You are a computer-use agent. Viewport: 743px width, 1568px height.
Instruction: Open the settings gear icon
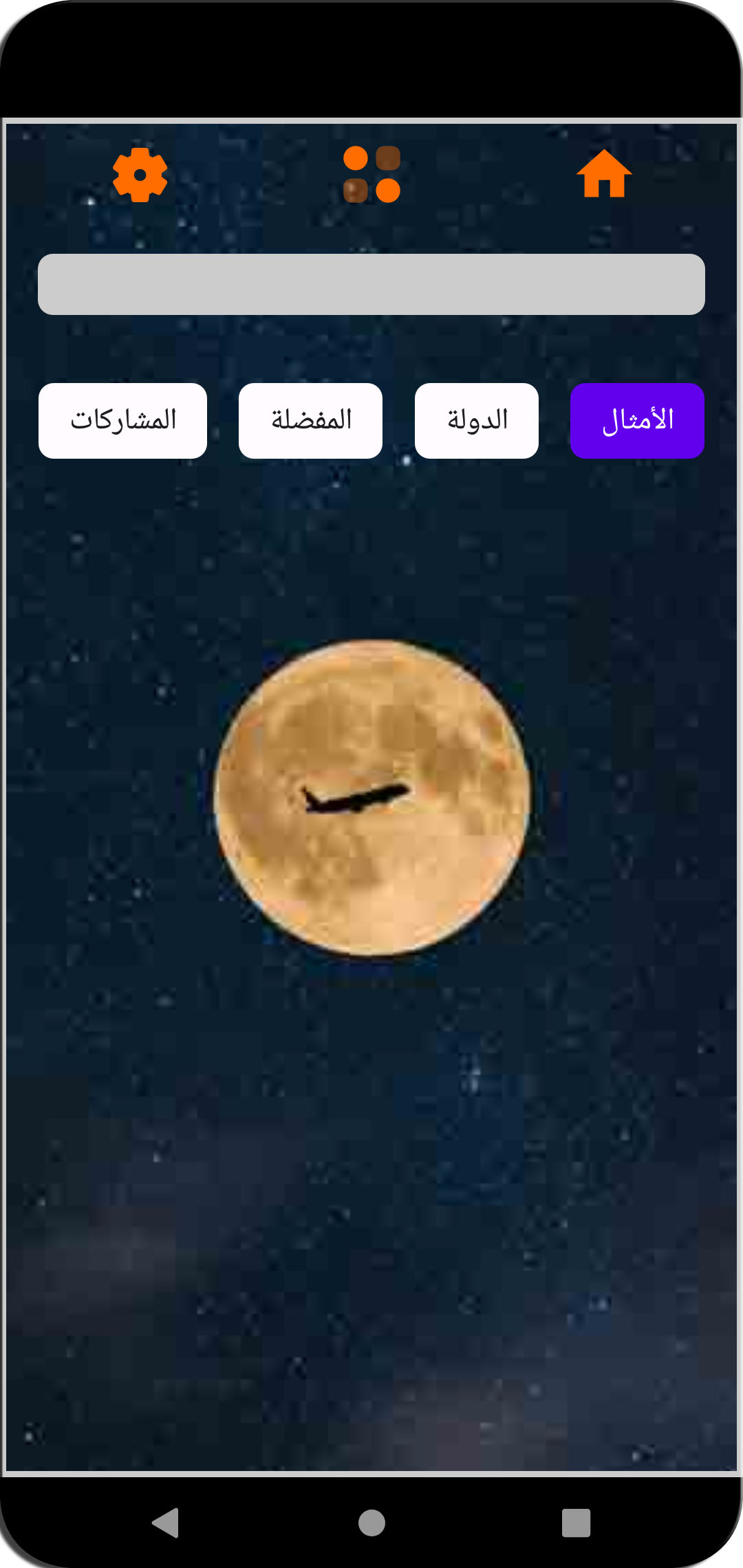click(x=140, y=175)
